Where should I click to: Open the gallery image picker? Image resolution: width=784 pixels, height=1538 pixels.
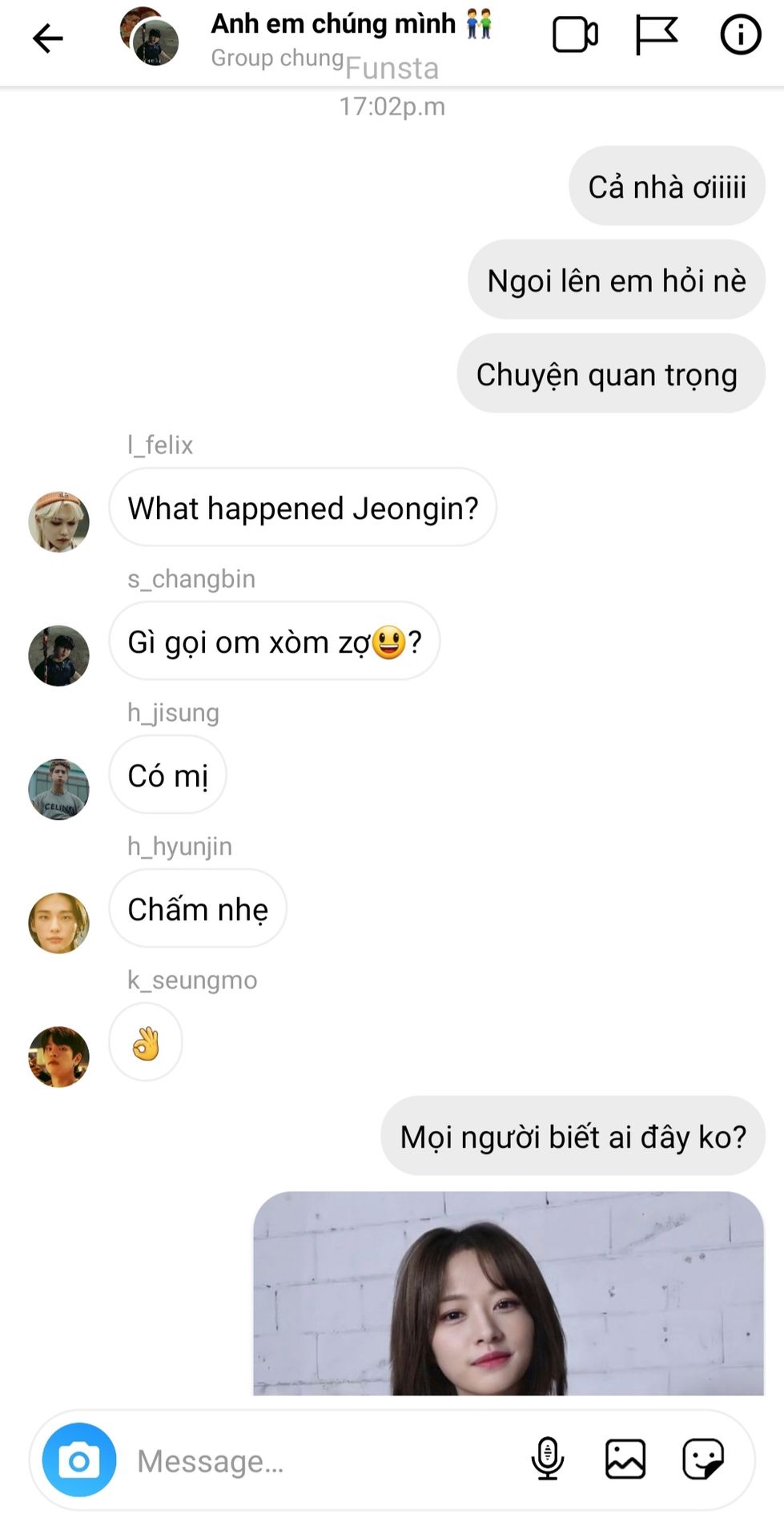tap(625, 1459)
